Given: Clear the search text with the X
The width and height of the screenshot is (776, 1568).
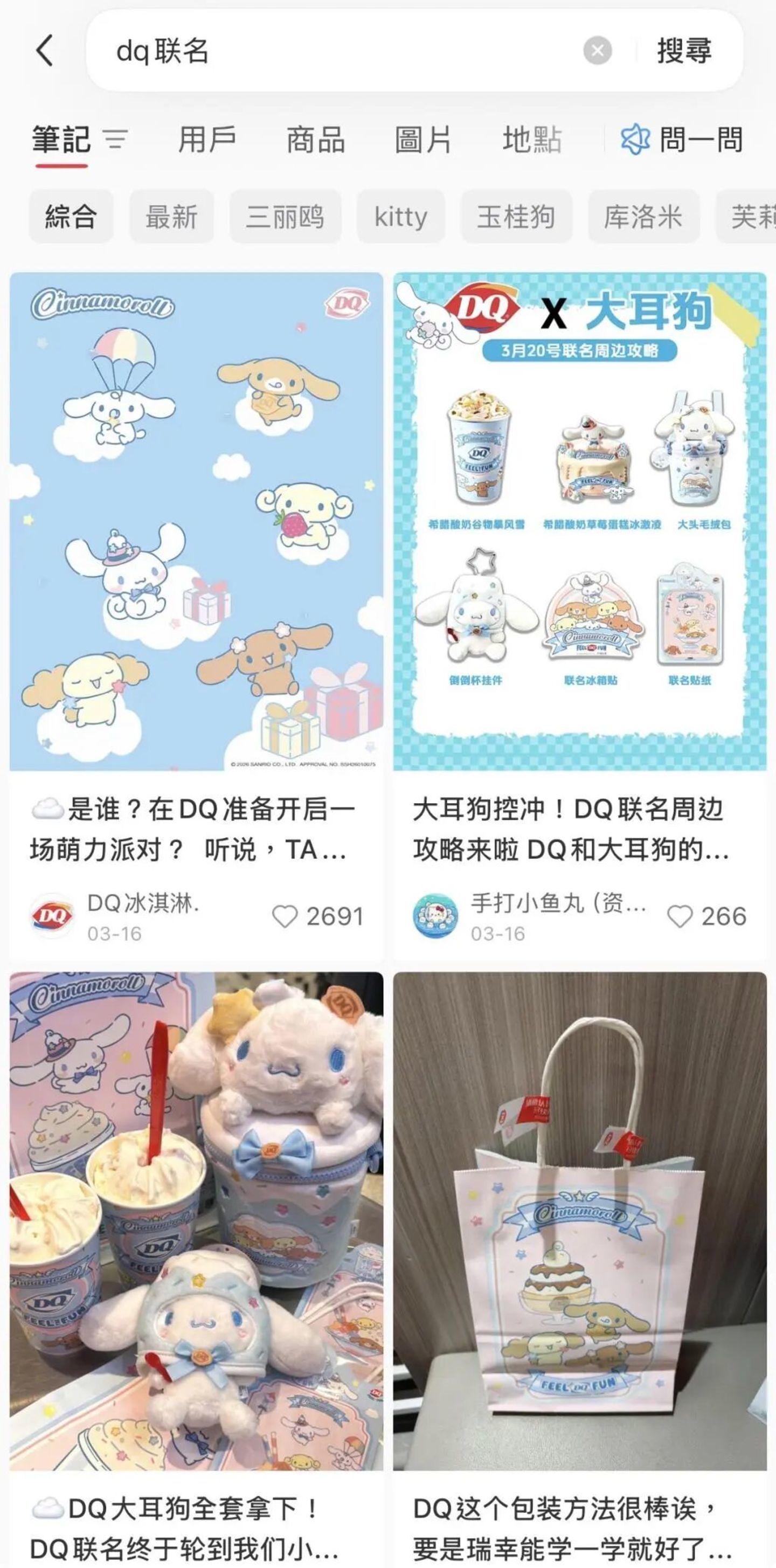Looking at the screenshot, I should (597, 51).
